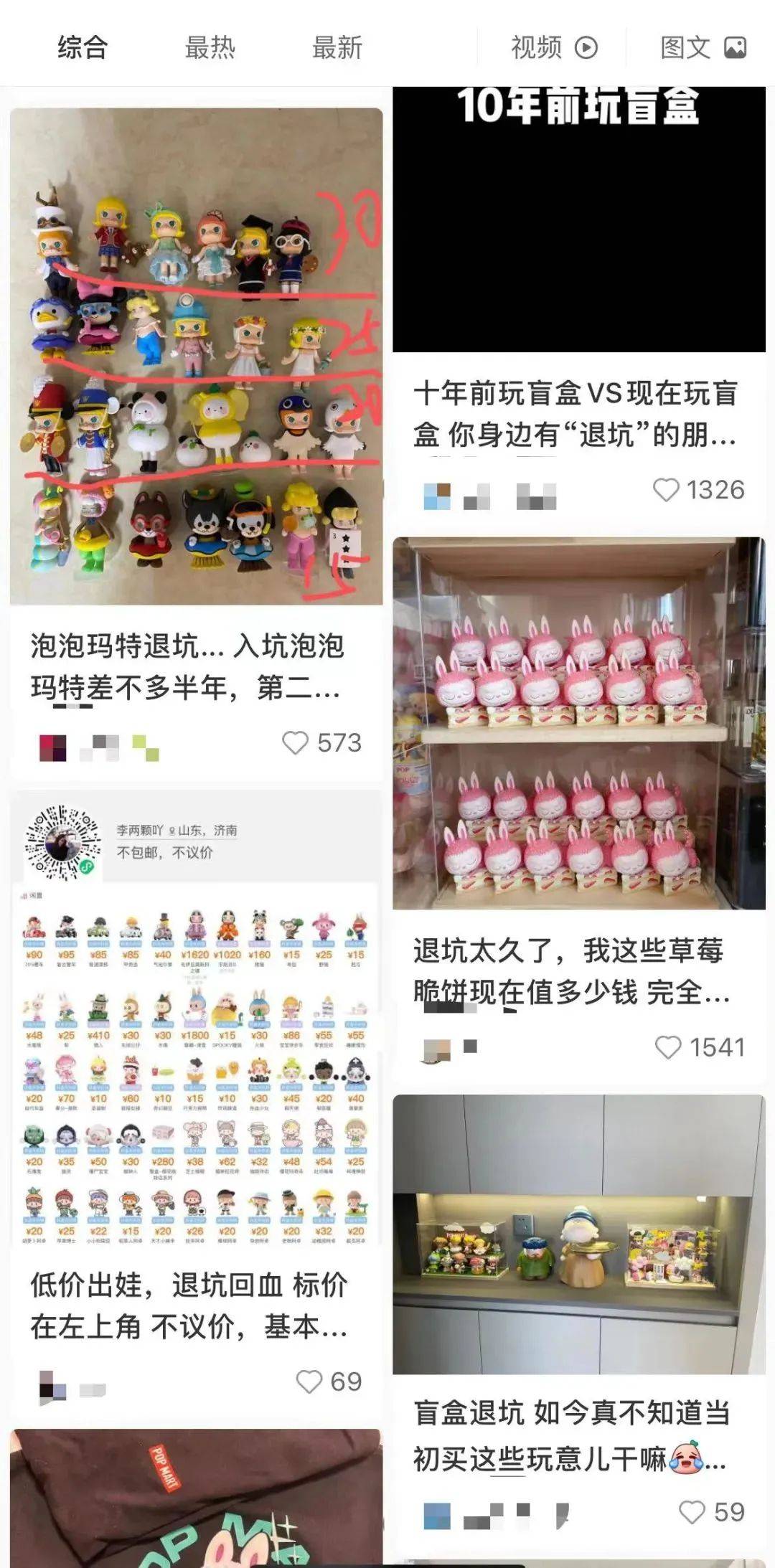This screenshot has height=1568, width=775.
Task: Like the 低价出娃 post with 69 likes
Action: point(309,1381)
